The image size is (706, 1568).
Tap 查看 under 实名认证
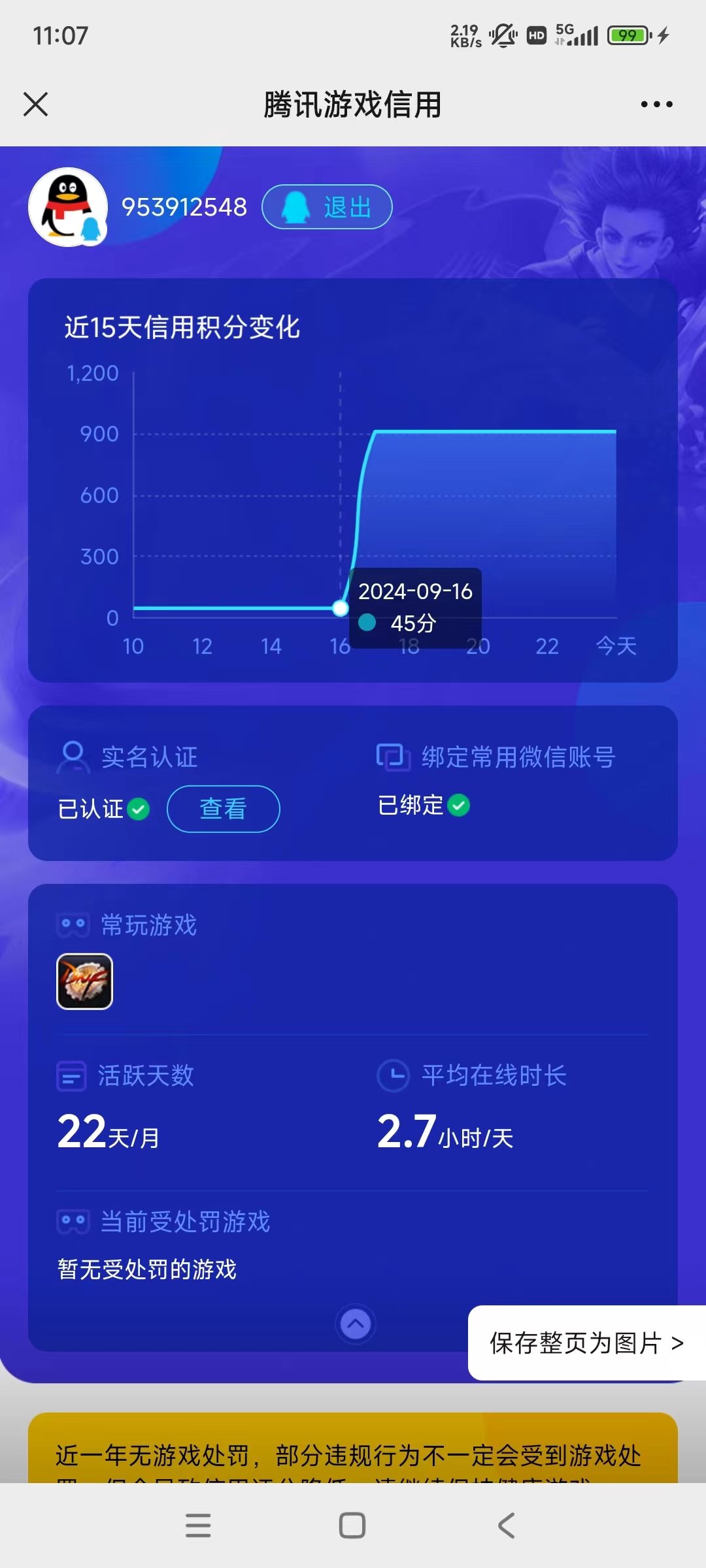pyautogui.click(x=223, y=809)
